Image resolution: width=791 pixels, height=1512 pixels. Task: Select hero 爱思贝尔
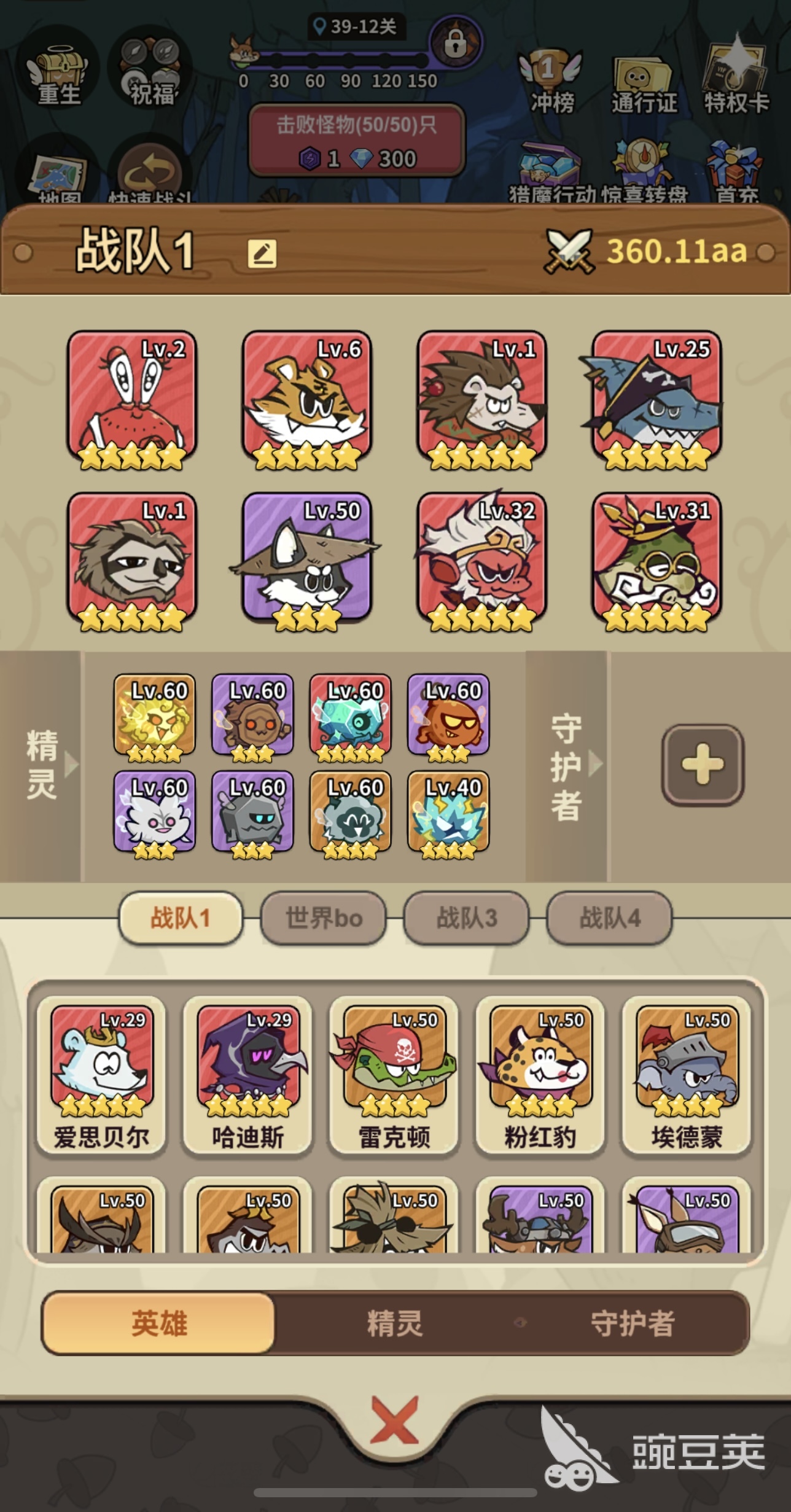click(101, 1076)
